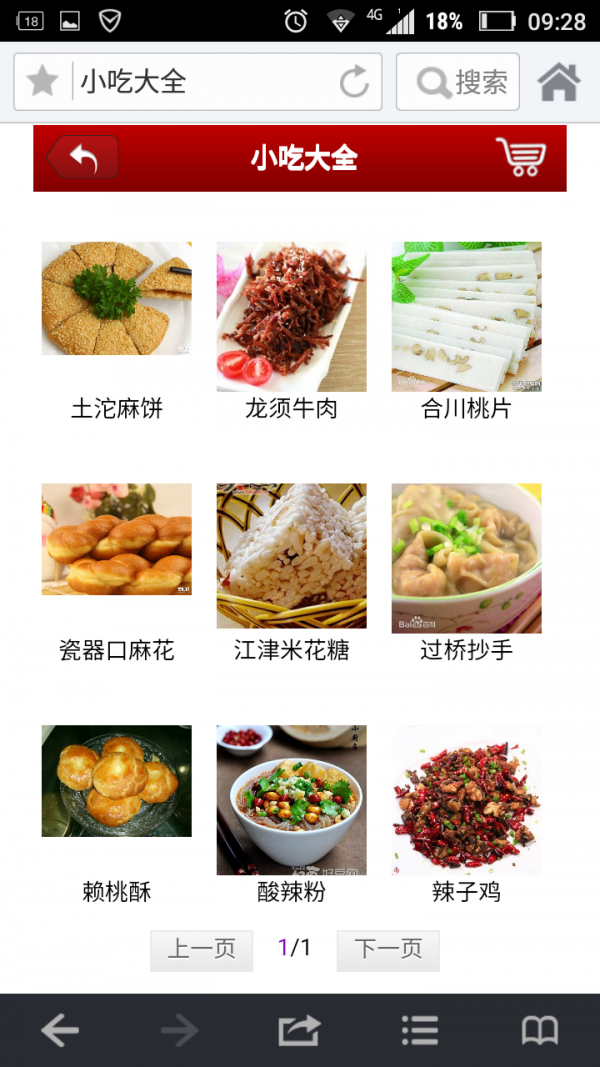Go to the browser home page

coord(559,82)
